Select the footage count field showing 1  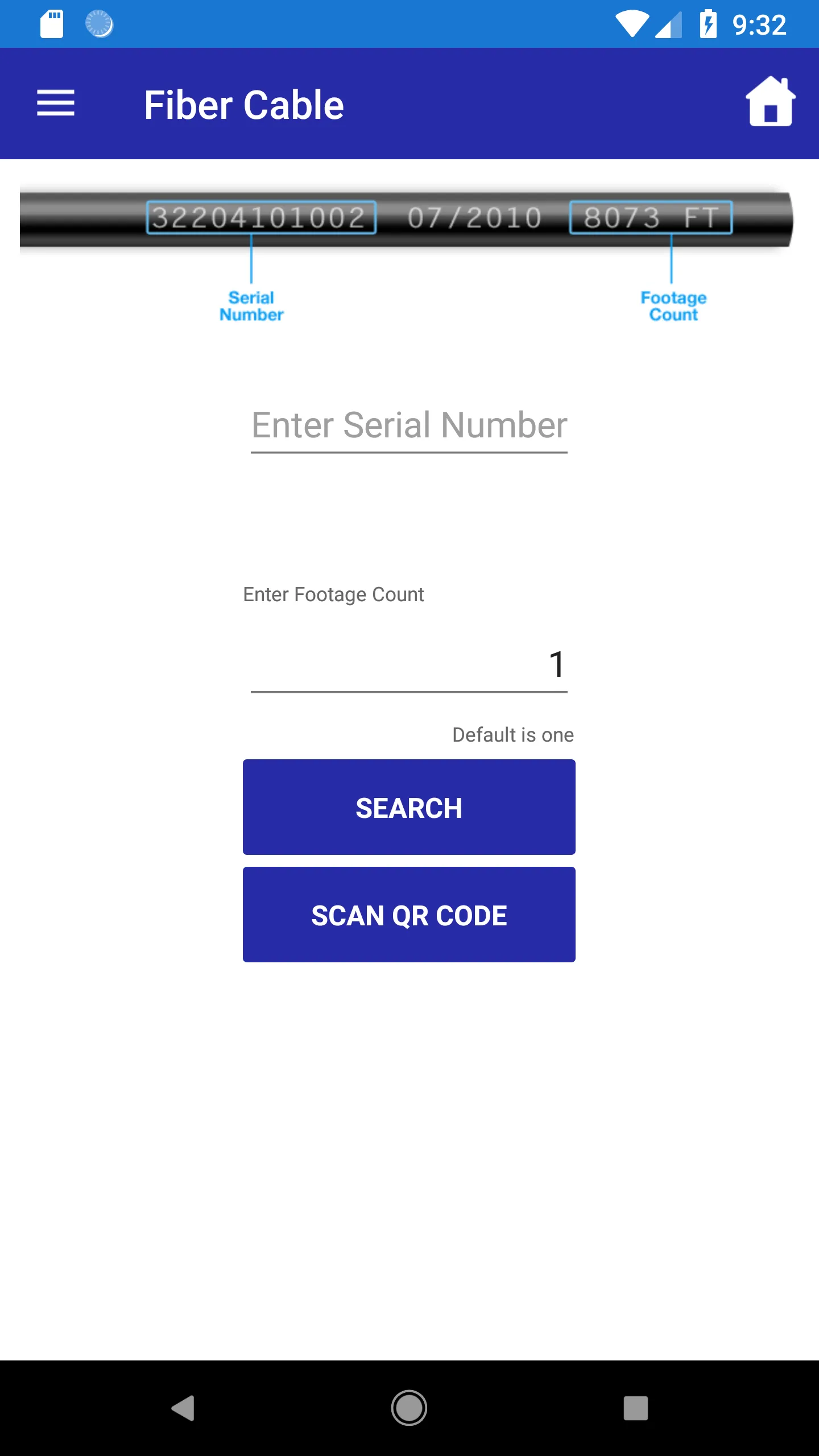(409, 671)
